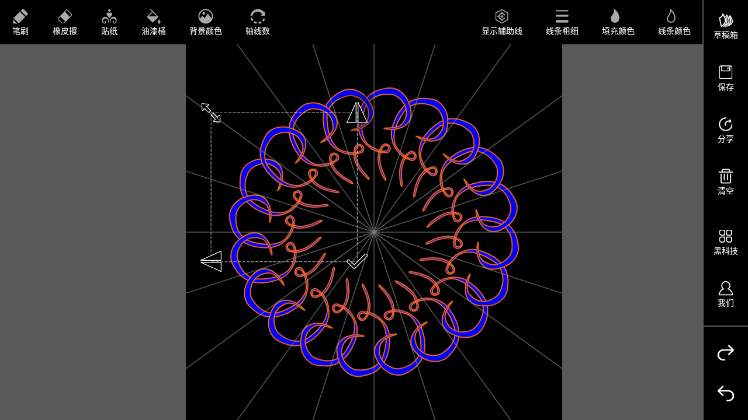Image resolution: width=748 pixels, height=420 pixels.
Task: Toggle 显示辅助线 guide lines display
Action: 502,21
